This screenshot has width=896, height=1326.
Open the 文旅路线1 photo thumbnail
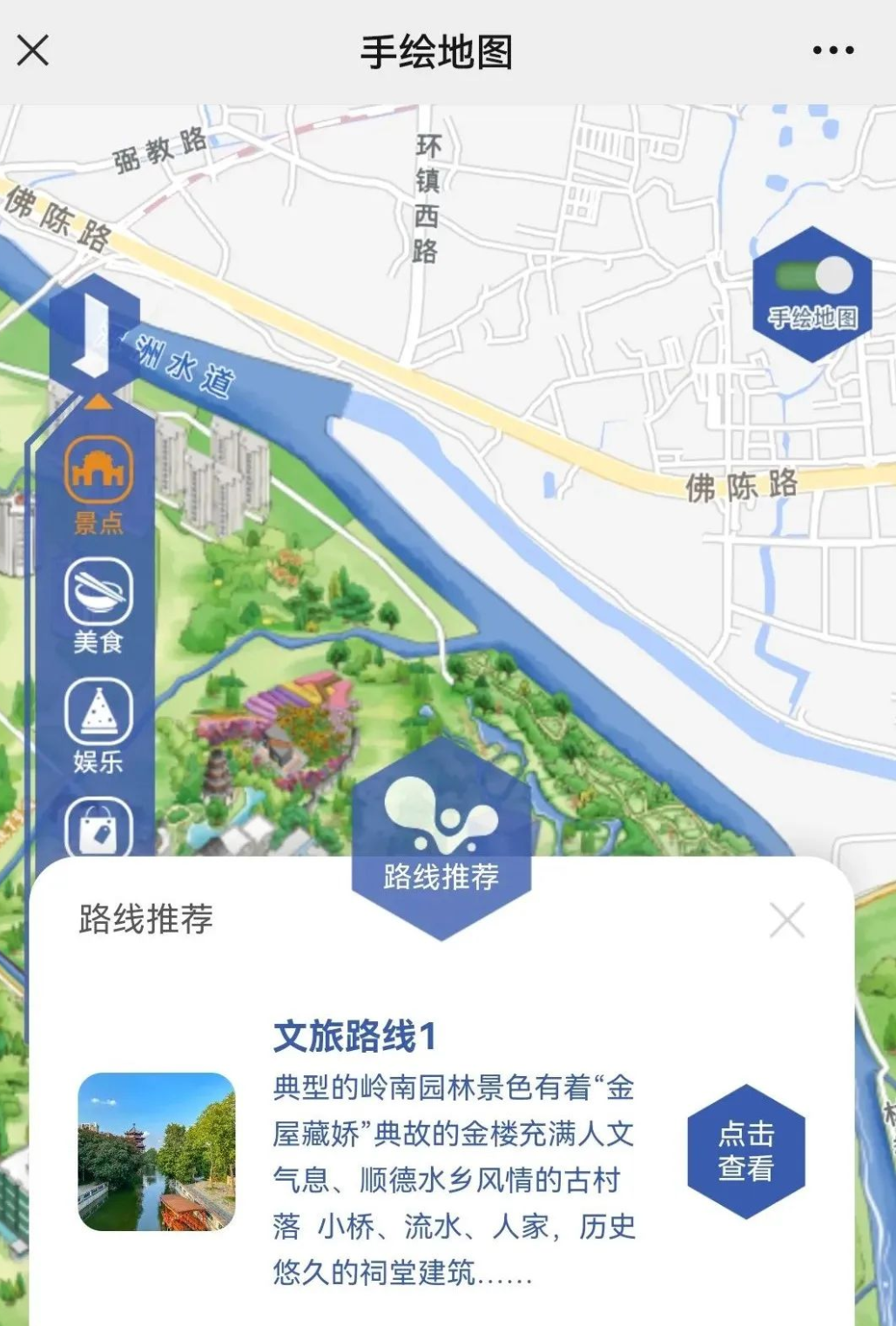(x=157, y=1151)
